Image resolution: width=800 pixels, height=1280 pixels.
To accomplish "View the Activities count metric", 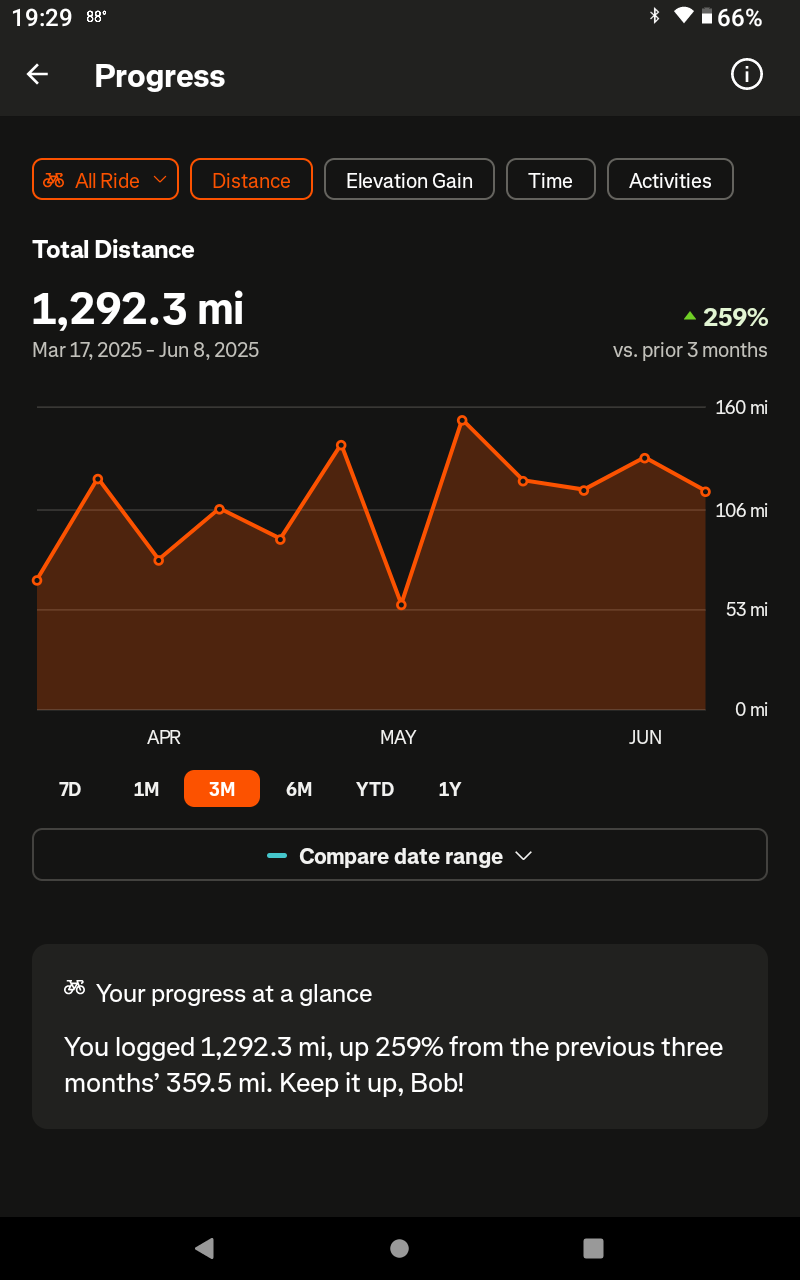I will click(x=670, y=180).
